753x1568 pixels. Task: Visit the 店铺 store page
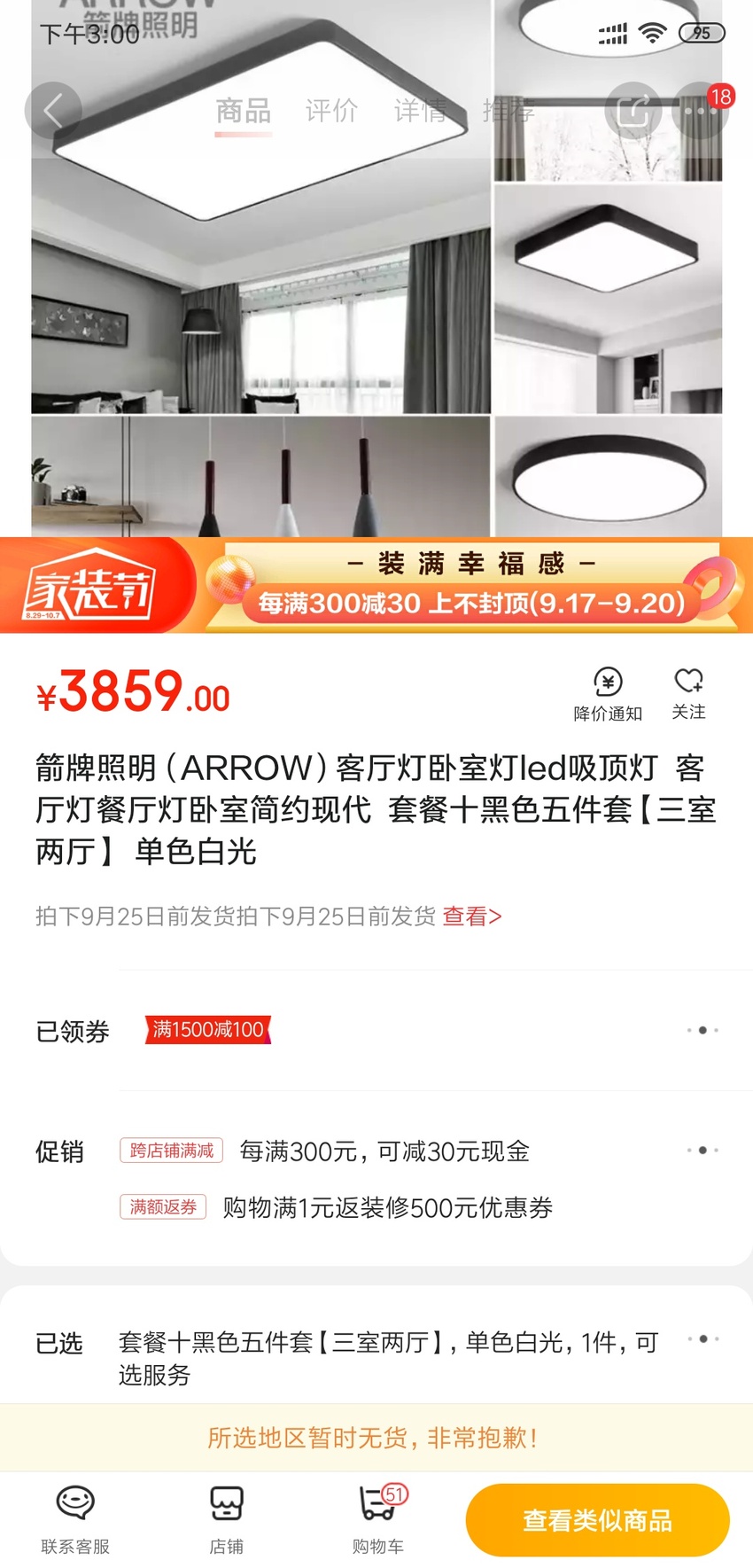click(226, 1520)
